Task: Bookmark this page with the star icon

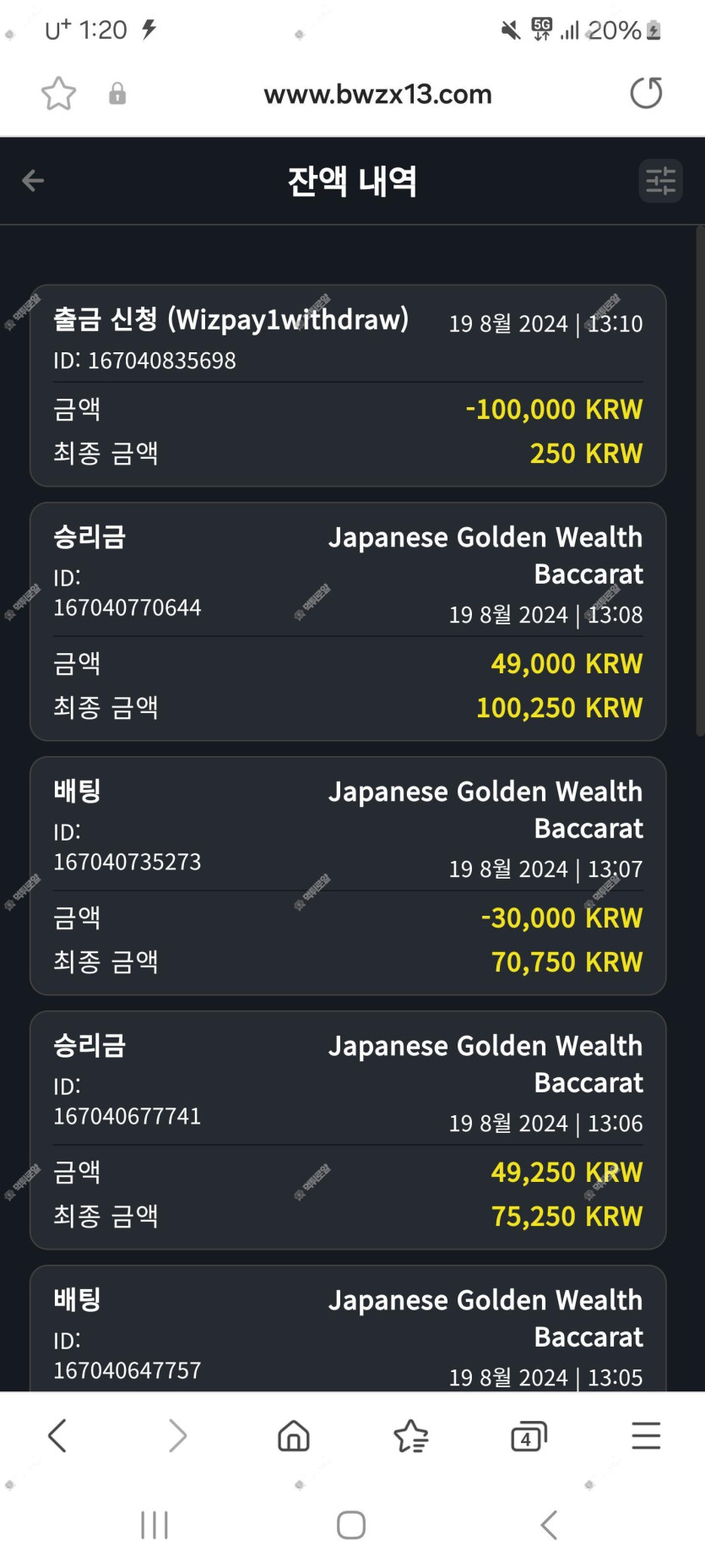Action: click(58, 94)
